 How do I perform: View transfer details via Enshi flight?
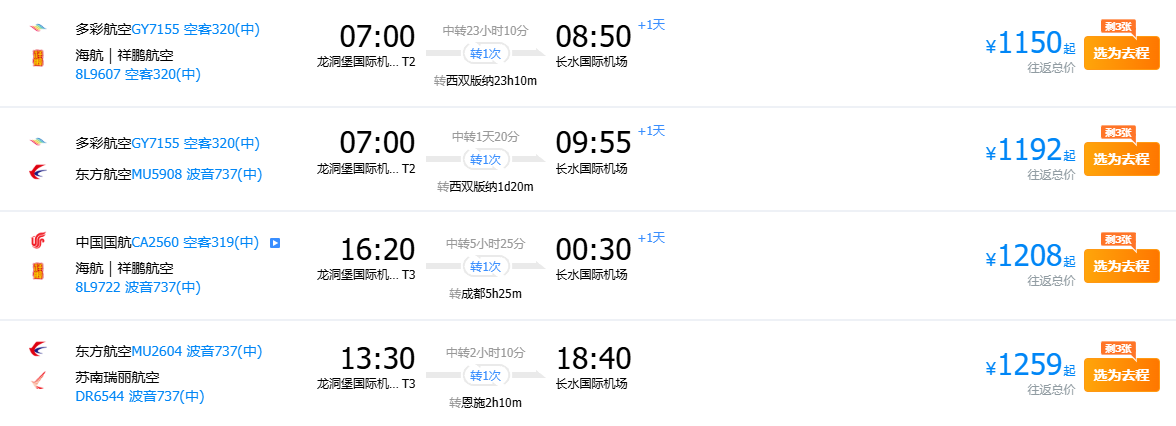click(485, 375)
